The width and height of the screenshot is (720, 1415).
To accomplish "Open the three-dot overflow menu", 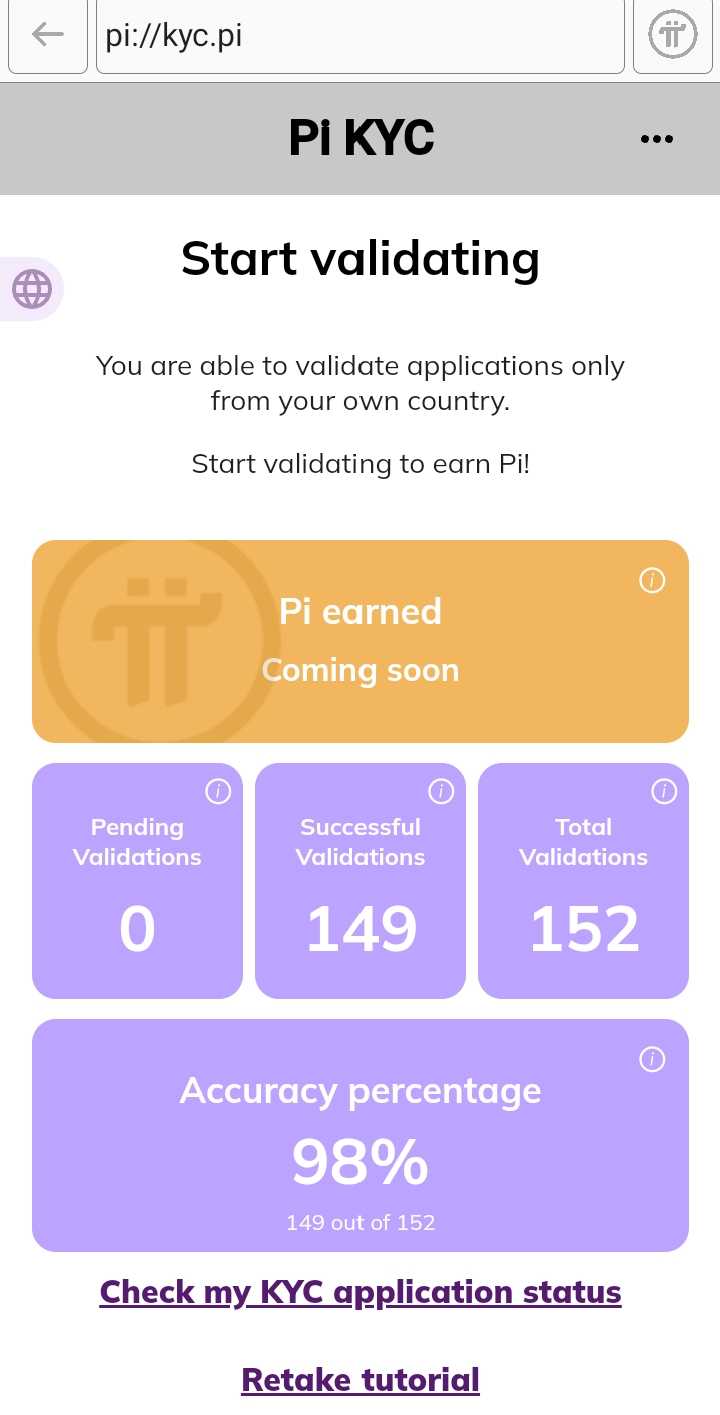I will click(656, 139).
